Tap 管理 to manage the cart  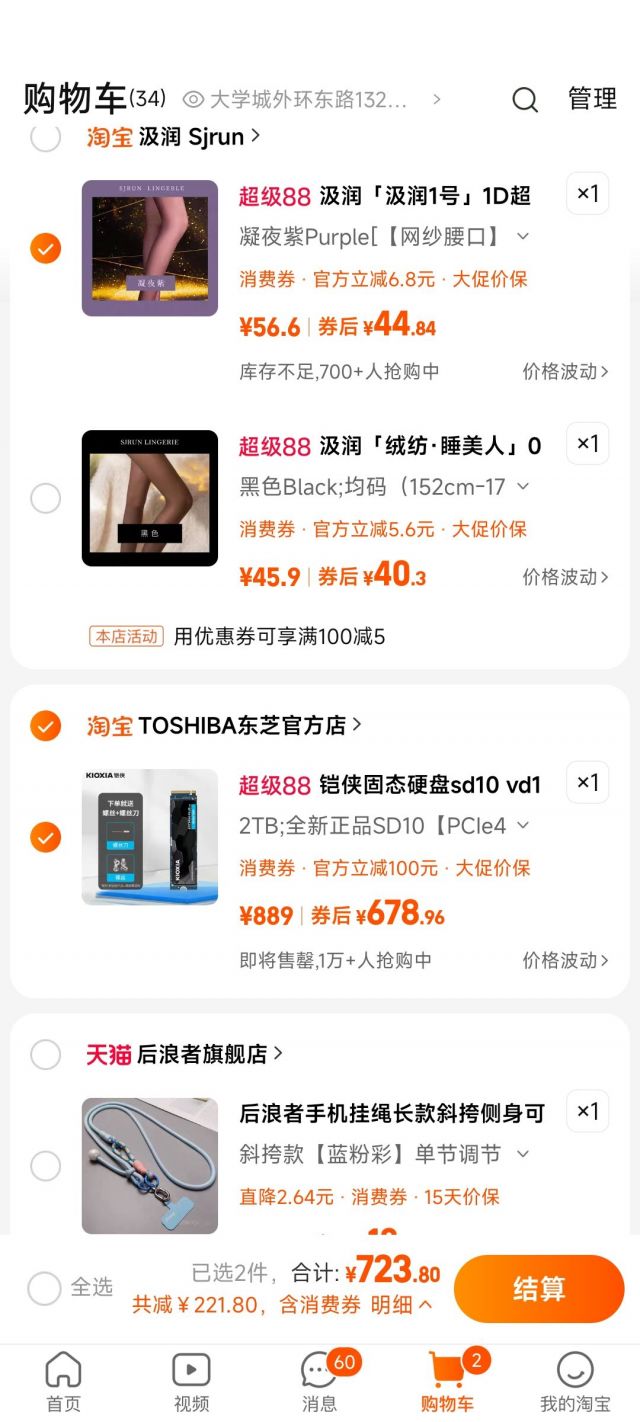592,99
